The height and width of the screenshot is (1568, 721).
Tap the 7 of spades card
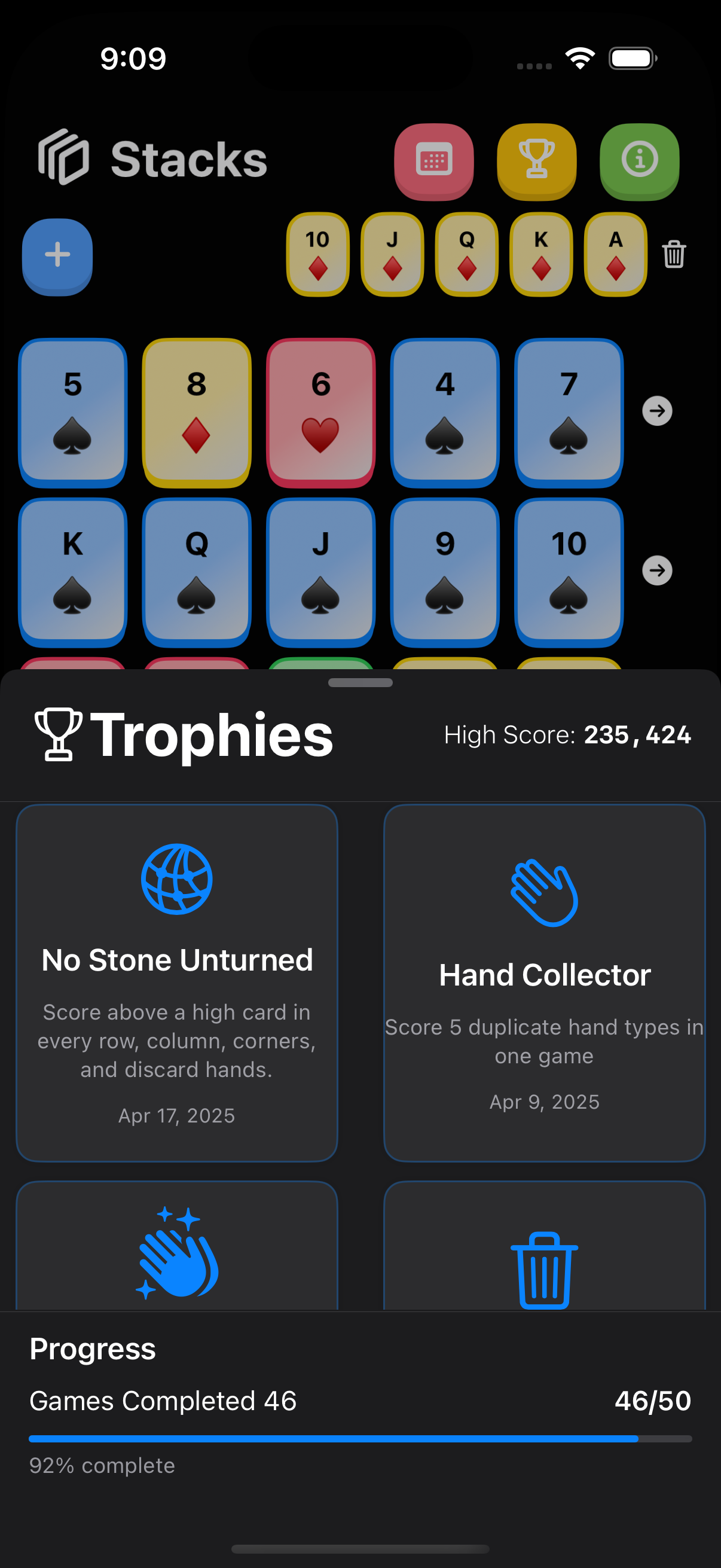pos(569,412)
